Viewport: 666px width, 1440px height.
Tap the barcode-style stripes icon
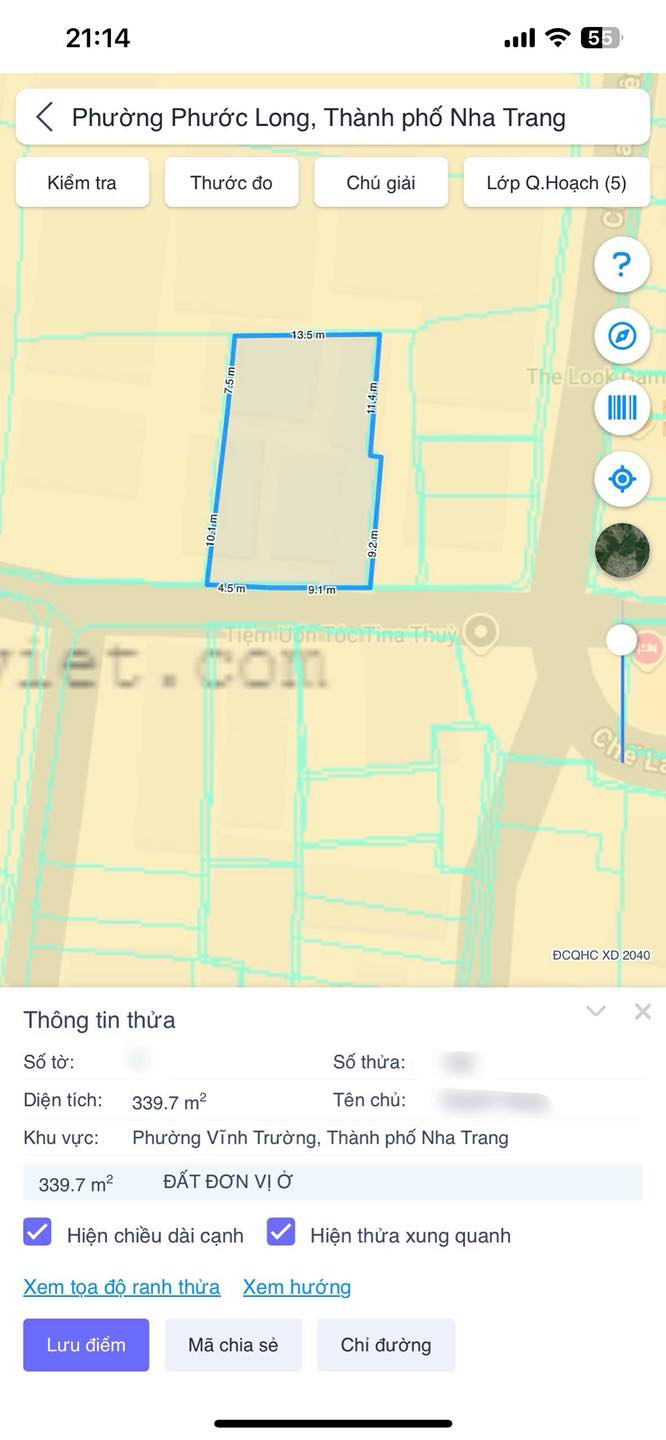pos(622,408)
